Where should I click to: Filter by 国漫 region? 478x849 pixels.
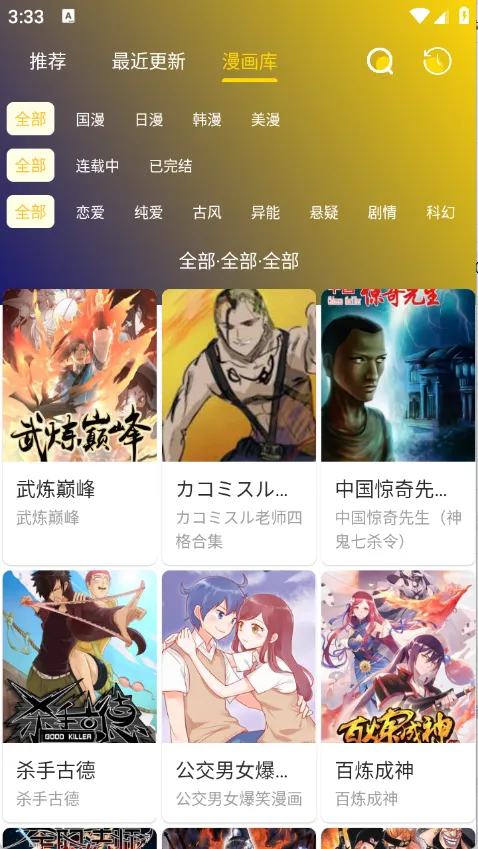90,119
